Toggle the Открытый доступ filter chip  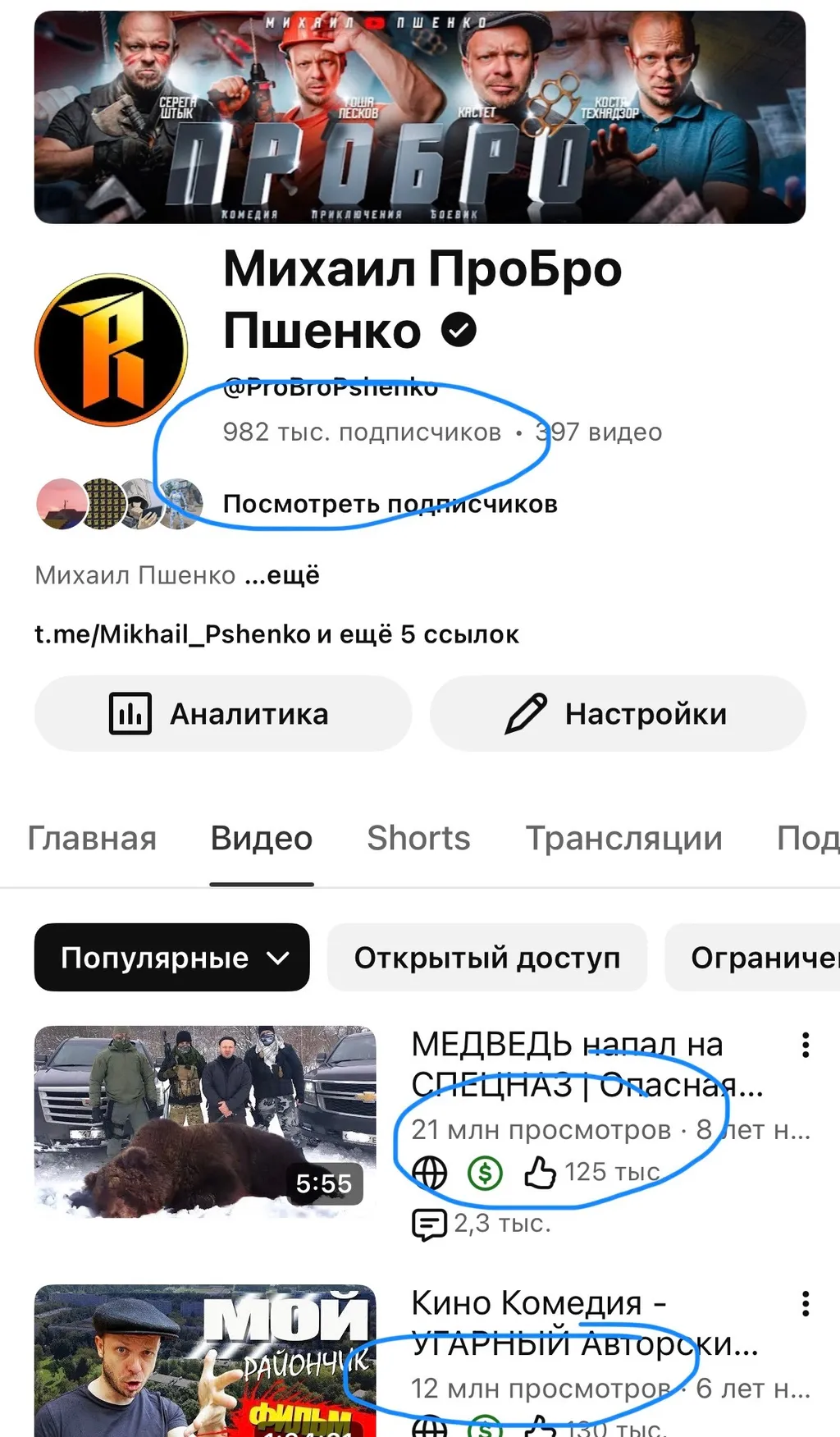coord(486,957)
